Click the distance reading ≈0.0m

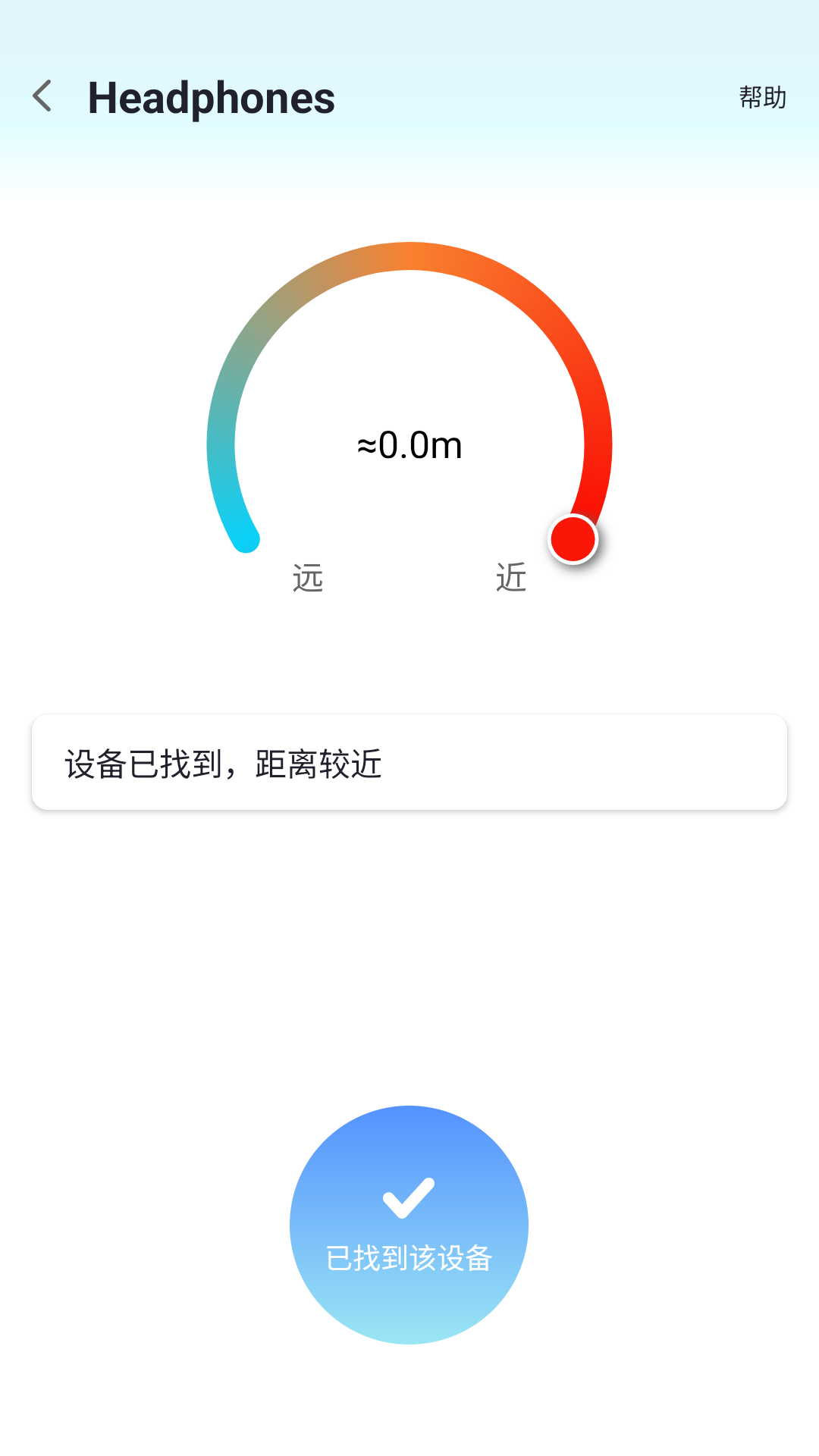pyautogui.click(x=409, y=446)
